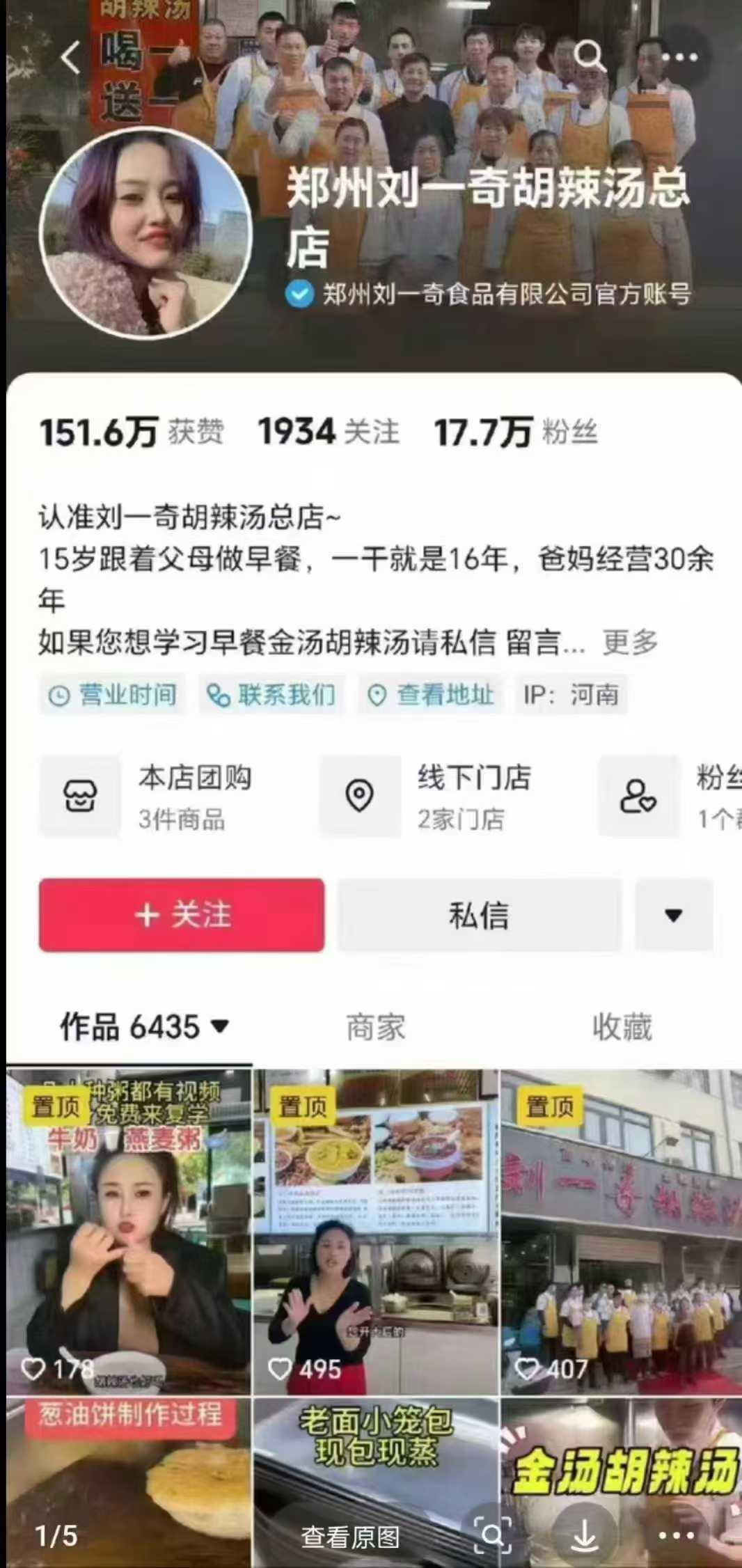
Task: Open 查看地址 to see the address
Action: pyautogui.click(x=431, y=694)
